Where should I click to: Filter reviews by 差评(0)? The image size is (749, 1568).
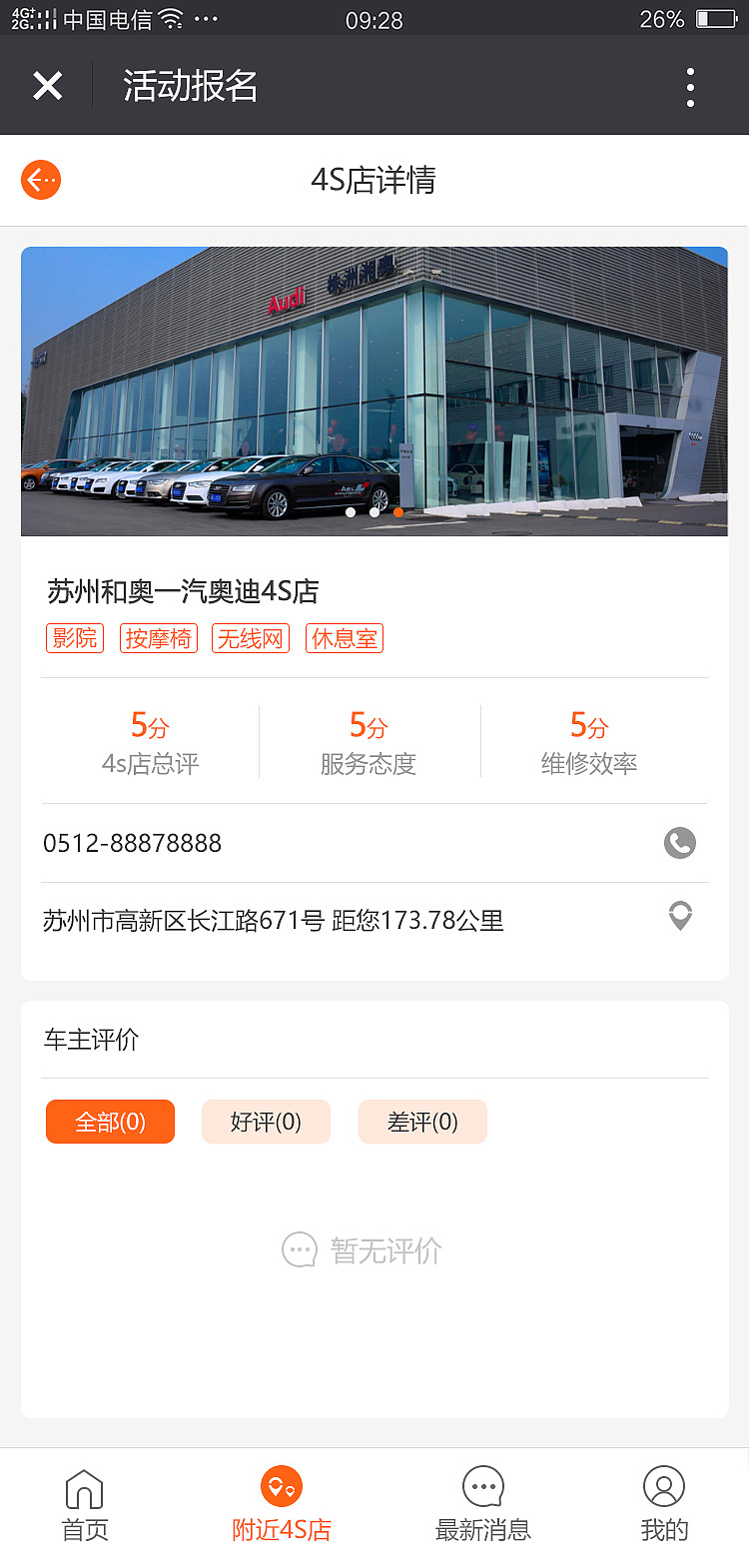(x=422, y=1122)
